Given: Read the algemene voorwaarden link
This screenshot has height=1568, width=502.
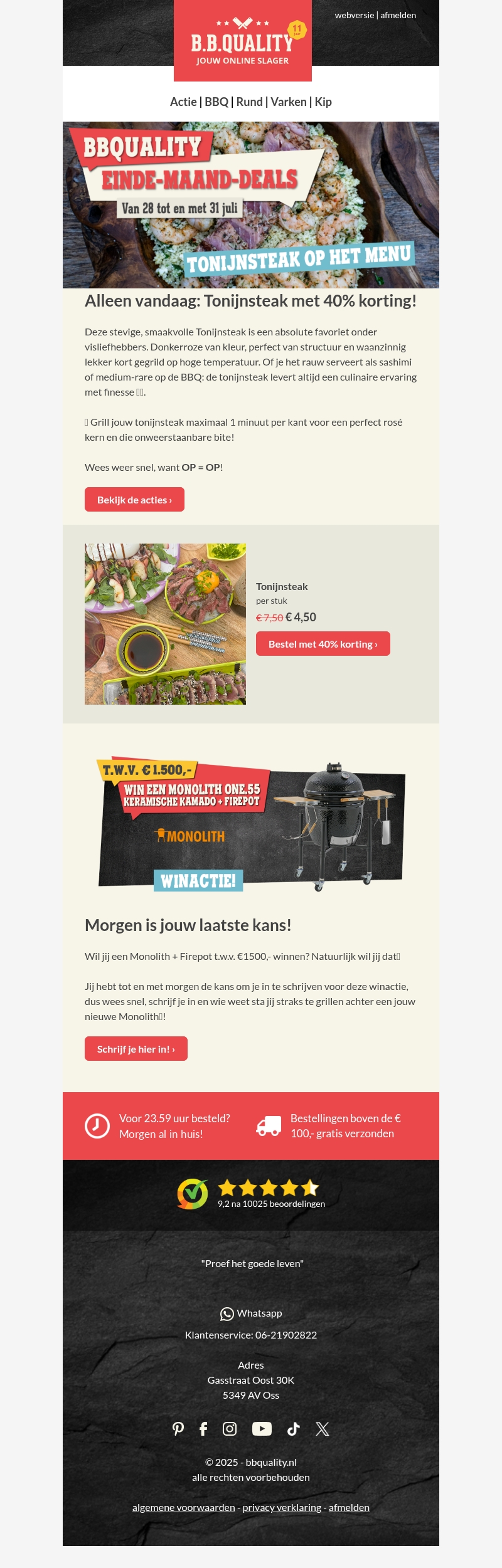Looking at the screenshot, I should 183,1507.
